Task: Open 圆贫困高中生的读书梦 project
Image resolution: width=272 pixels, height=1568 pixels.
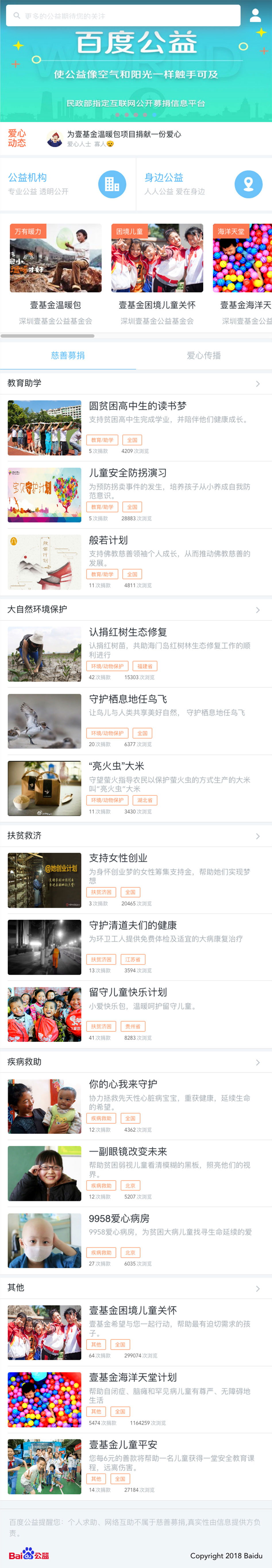Action: 138,406
